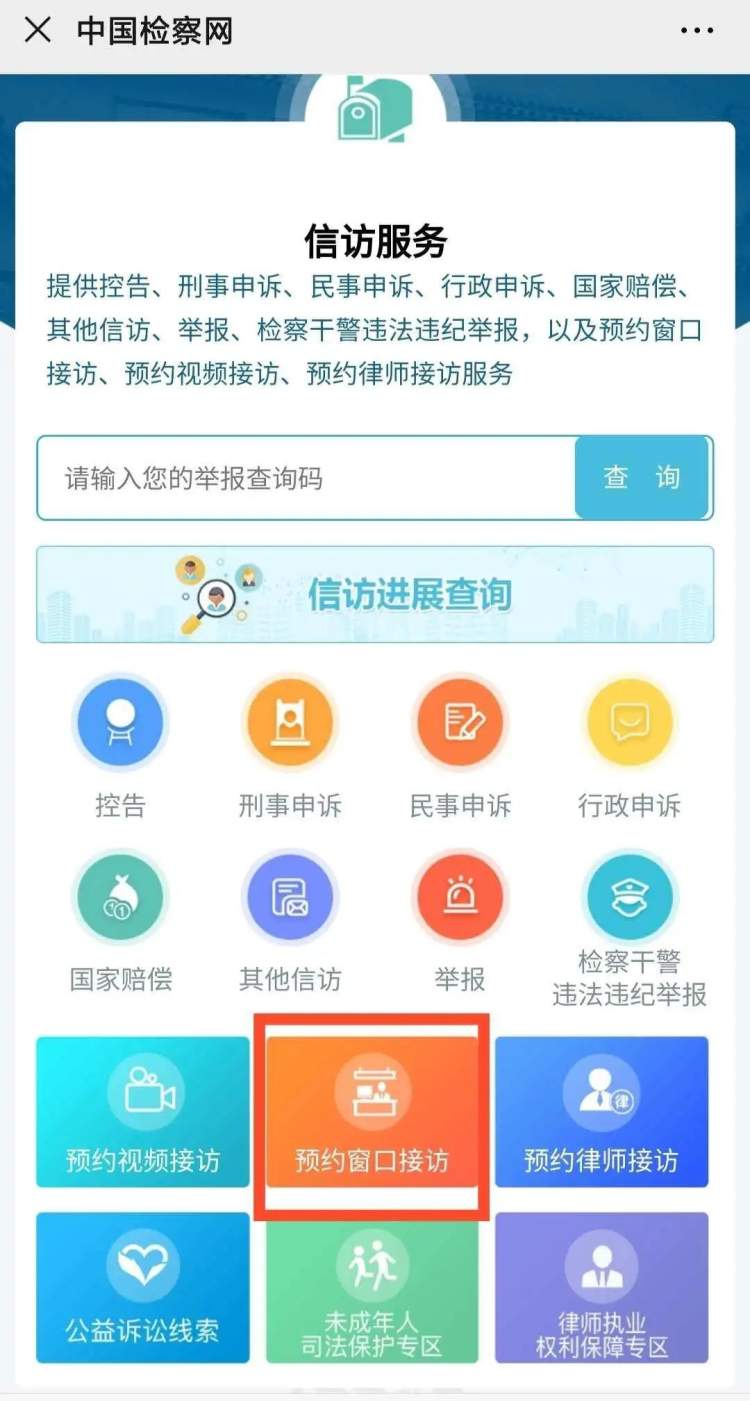Open 行政申诉
750x1401 pixels.
pyautogui.click(x=630, y=723)
